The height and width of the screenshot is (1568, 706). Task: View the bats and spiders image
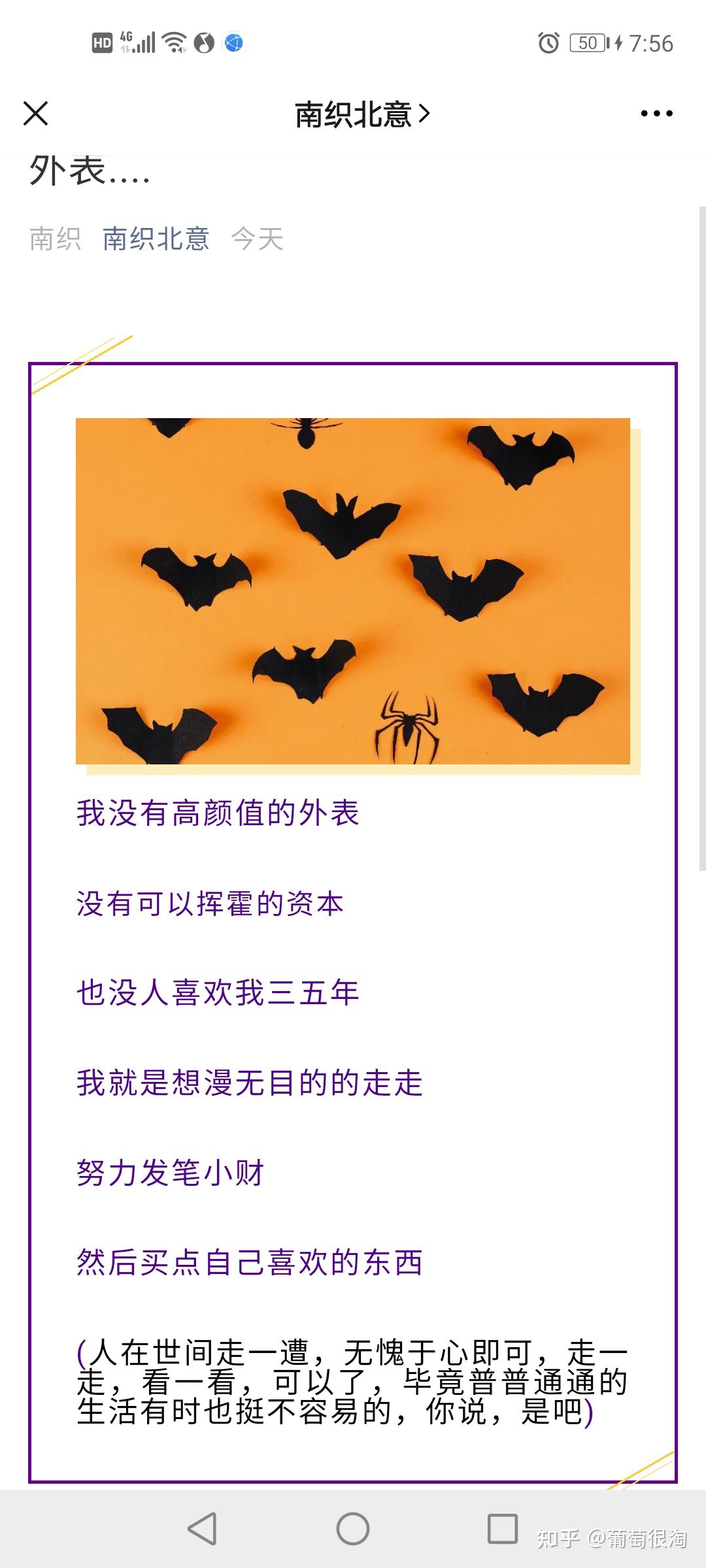click(353, 591)
